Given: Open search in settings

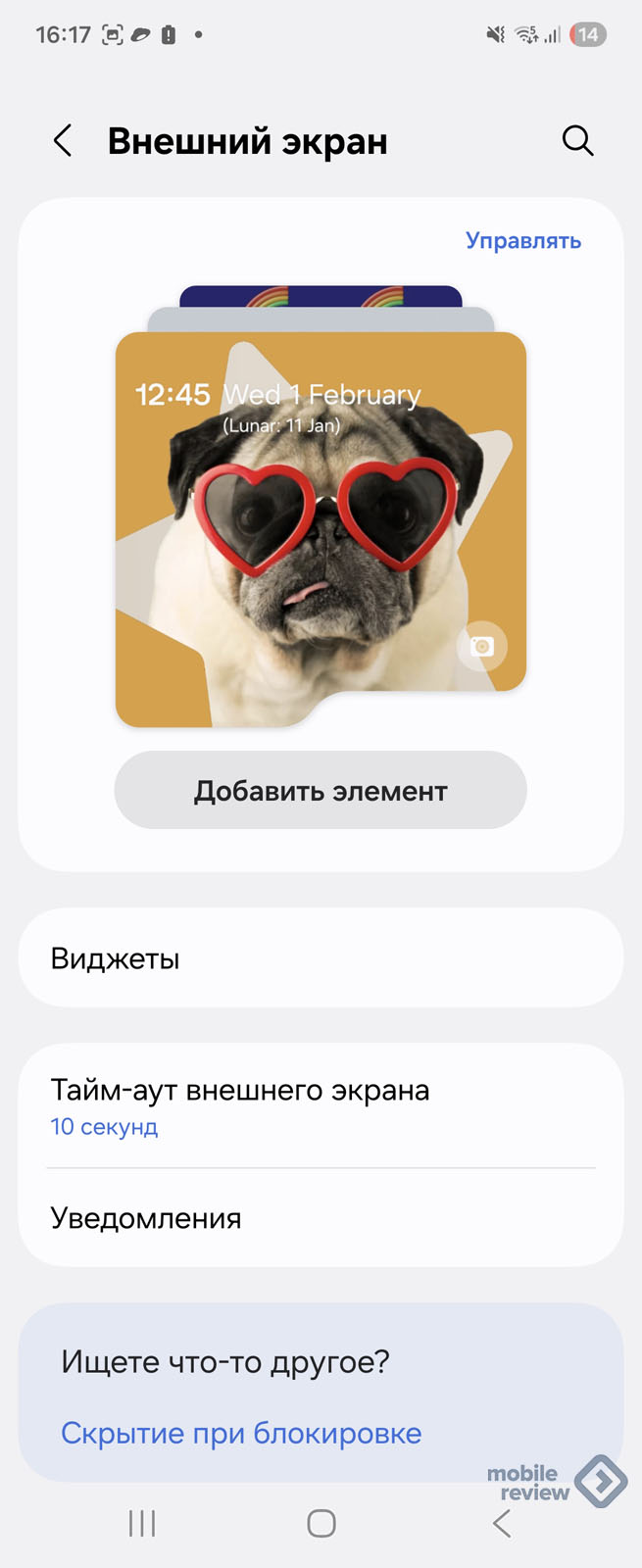Looking at the screenshot, I should click(577, 141).
